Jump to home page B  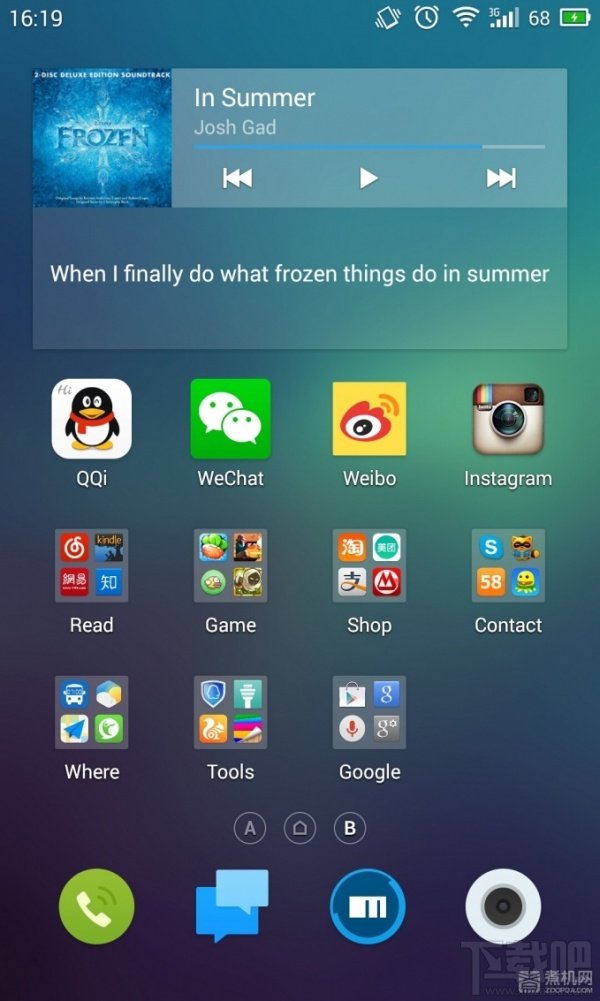[x=350, y=828]
